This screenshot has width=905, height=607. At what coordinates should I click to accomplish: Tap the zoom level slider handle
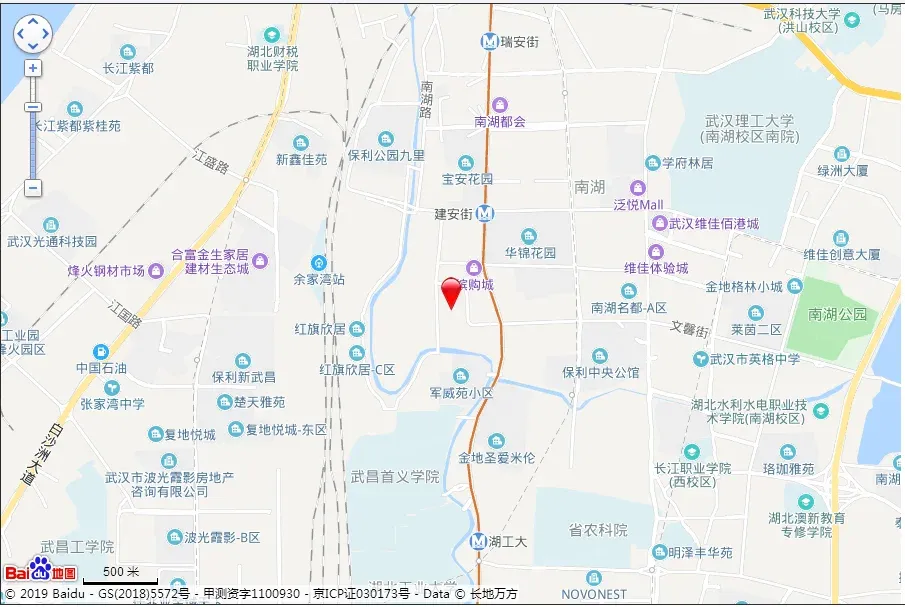click(x=33, y=107)
